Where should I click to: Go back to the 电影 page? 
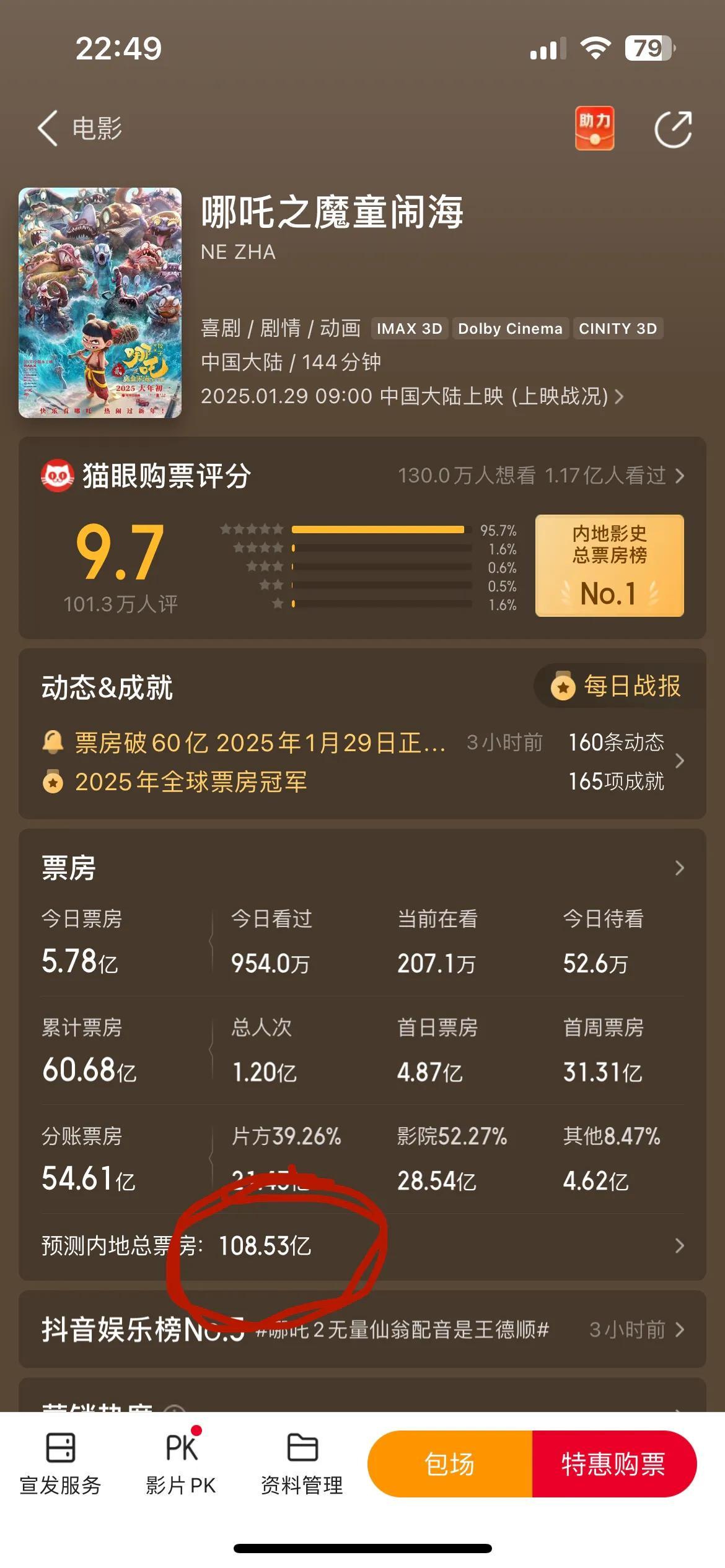79,129
